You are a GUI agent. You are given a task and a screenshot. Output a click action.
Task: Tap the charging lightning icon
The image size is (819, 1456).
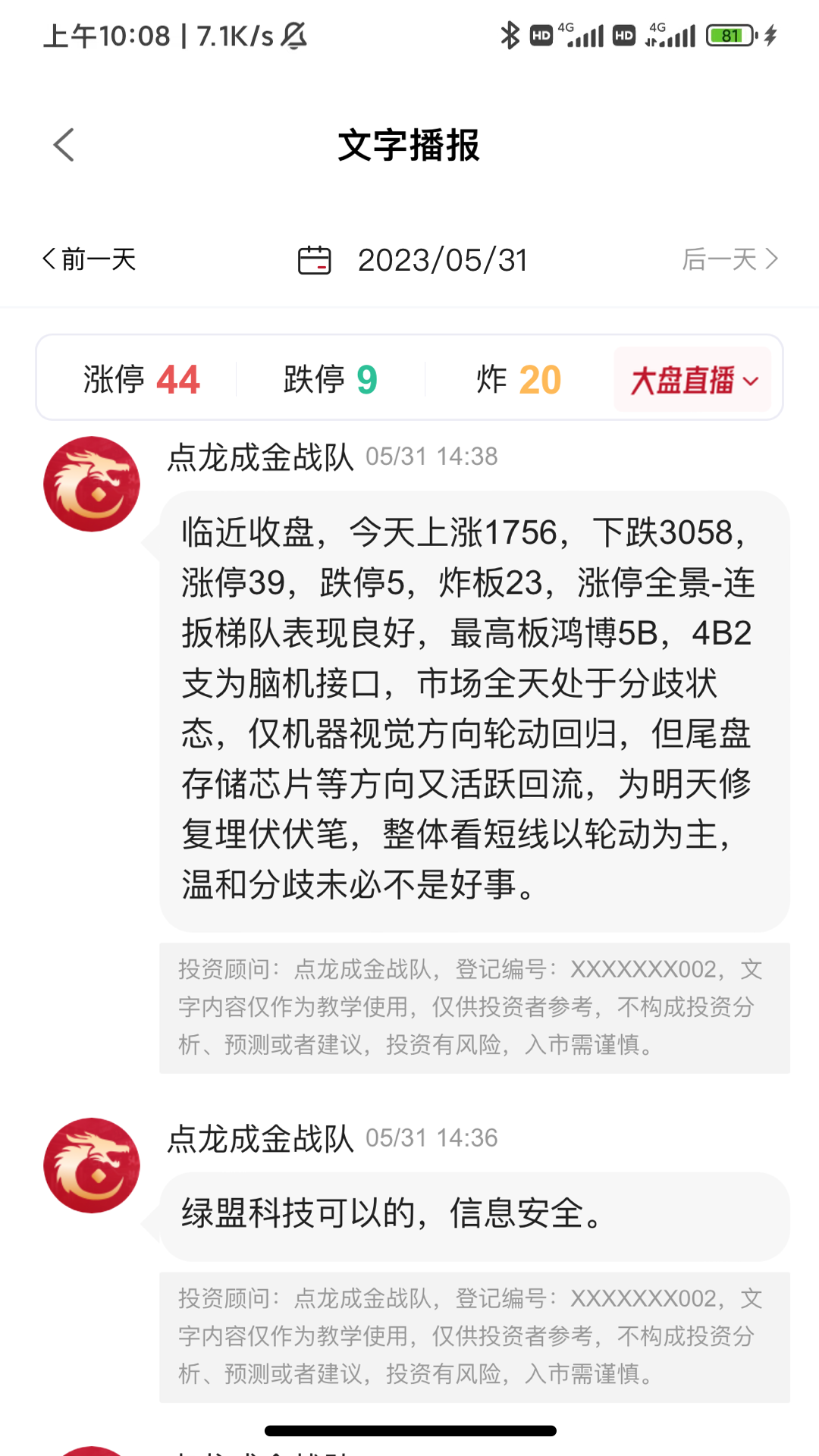click(x=770, y=34)
